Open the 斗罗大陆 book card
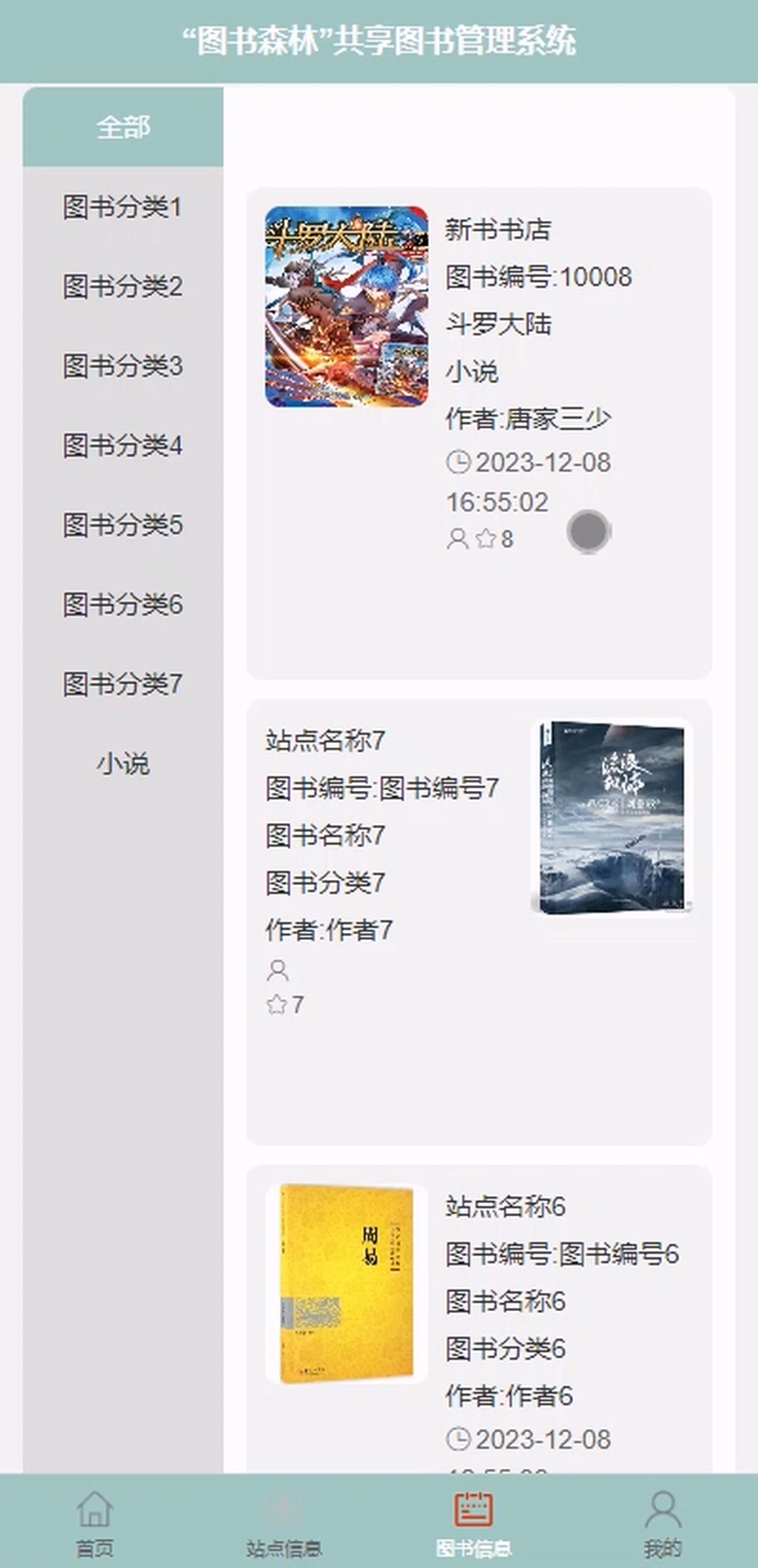 479,433
